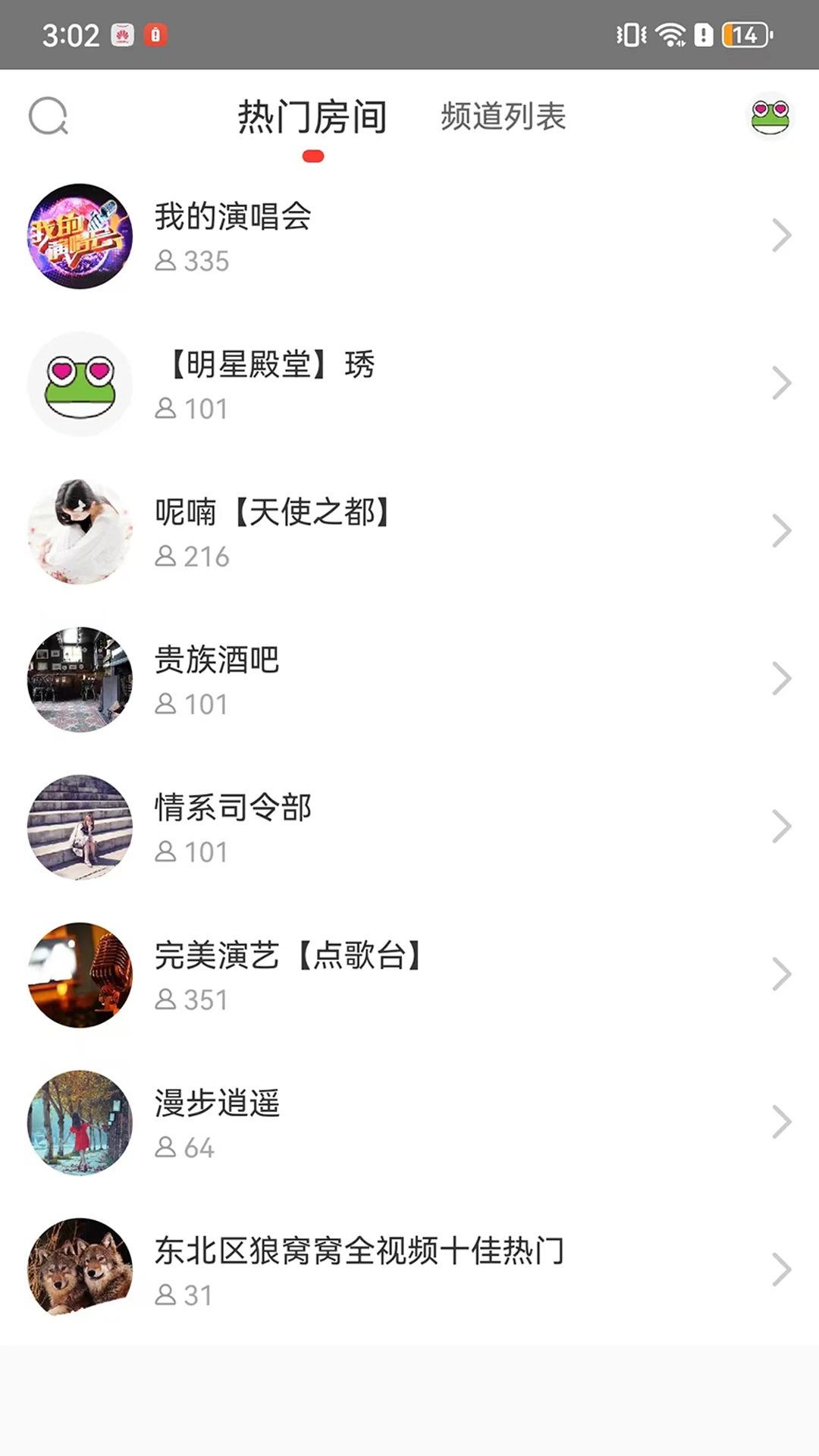Click the red indicator under 热门房间
Screen dimensions: 819x1456
pyautogui.click(x=314, y=155)
